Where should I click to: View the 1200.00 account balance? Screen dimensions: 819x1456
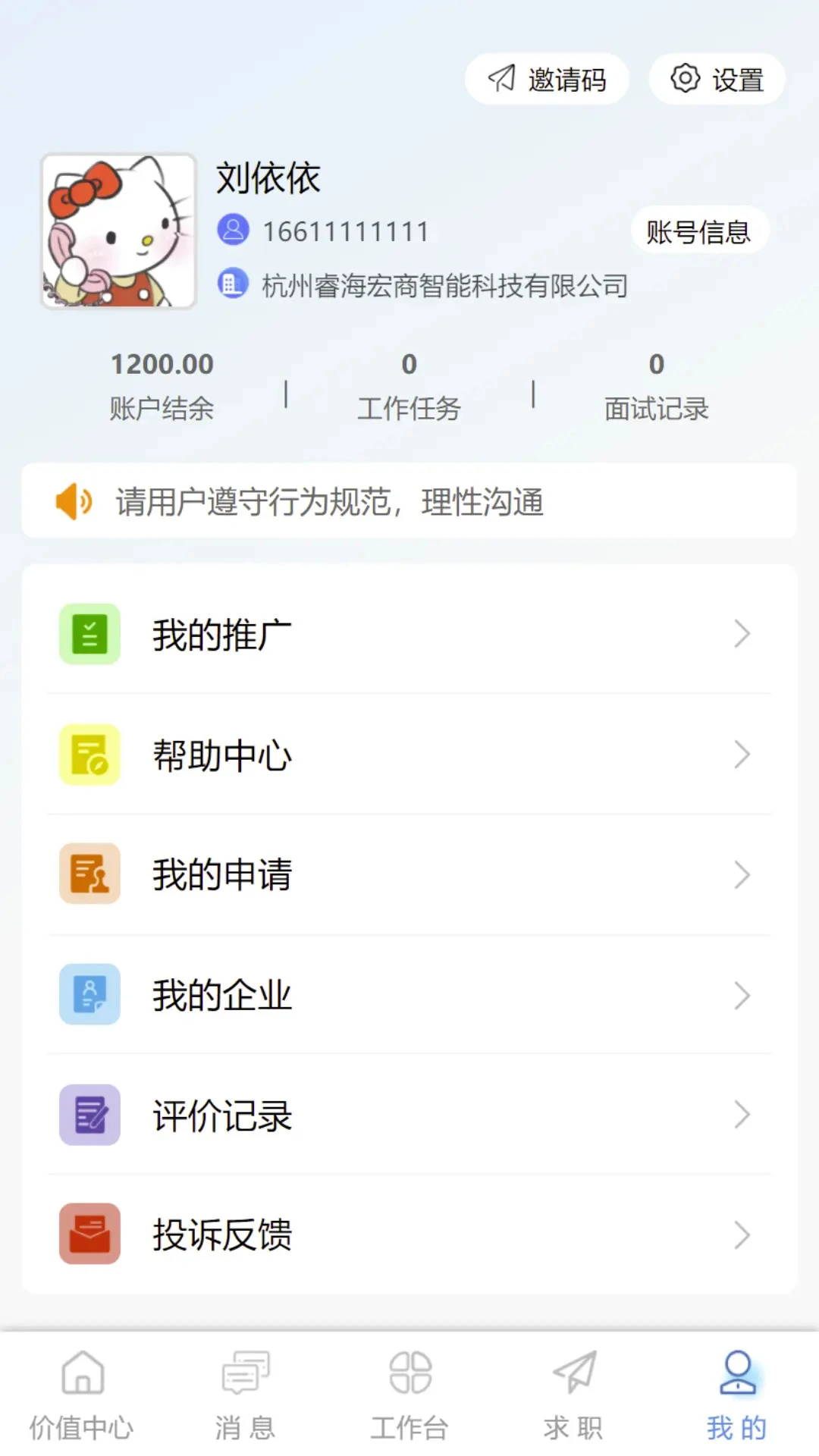click(x=162, y=364)
